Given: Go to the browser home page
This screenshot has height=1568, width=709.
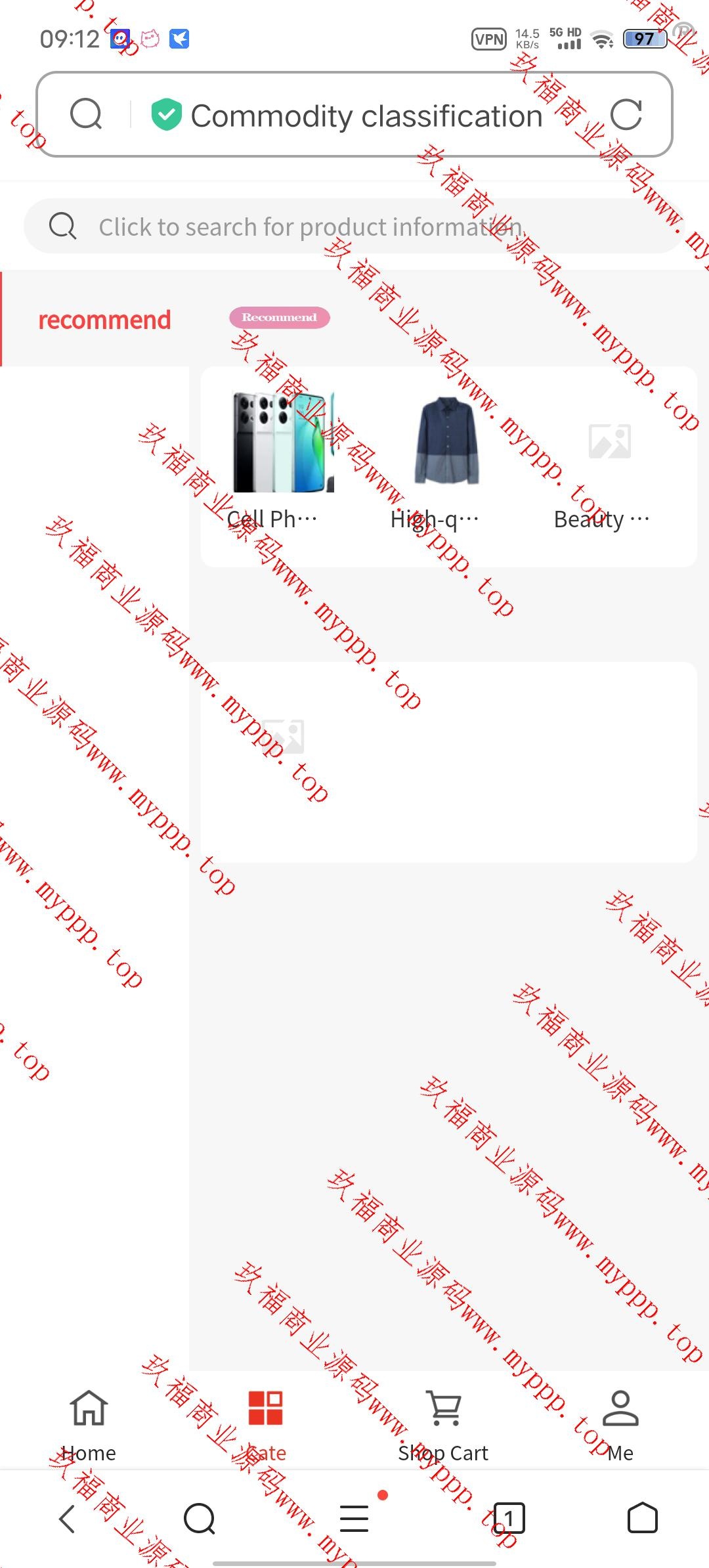Looking at the screenshot, I should pos(642,1519).
